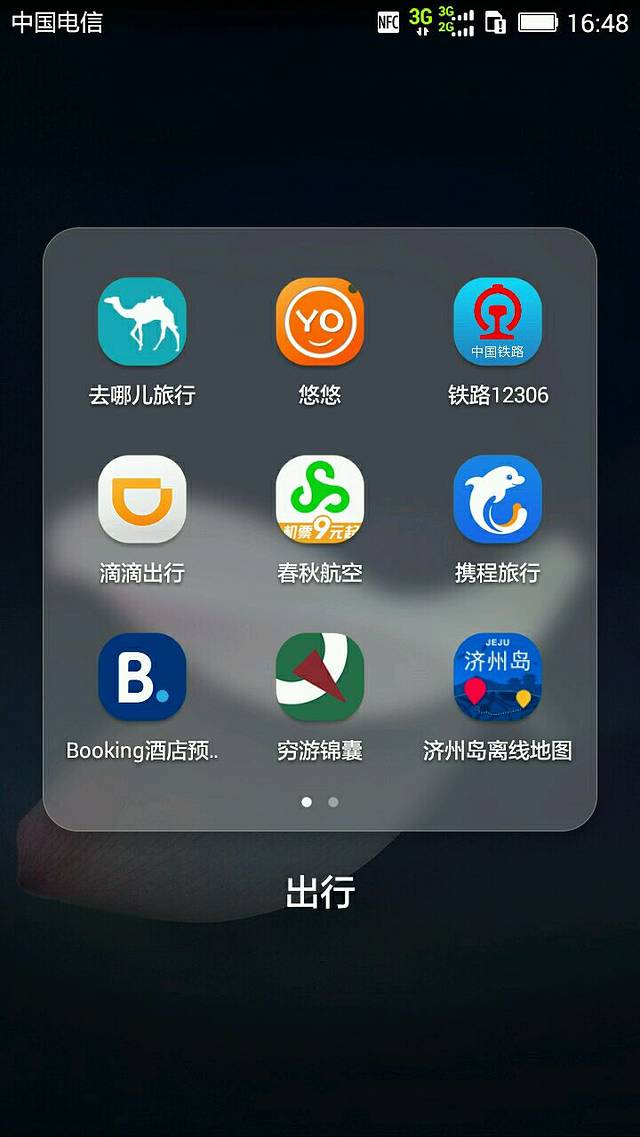Launch the 穷游锦囊 guide app
This screenshot has width=640, height=1137.
[x=320, y=677]
